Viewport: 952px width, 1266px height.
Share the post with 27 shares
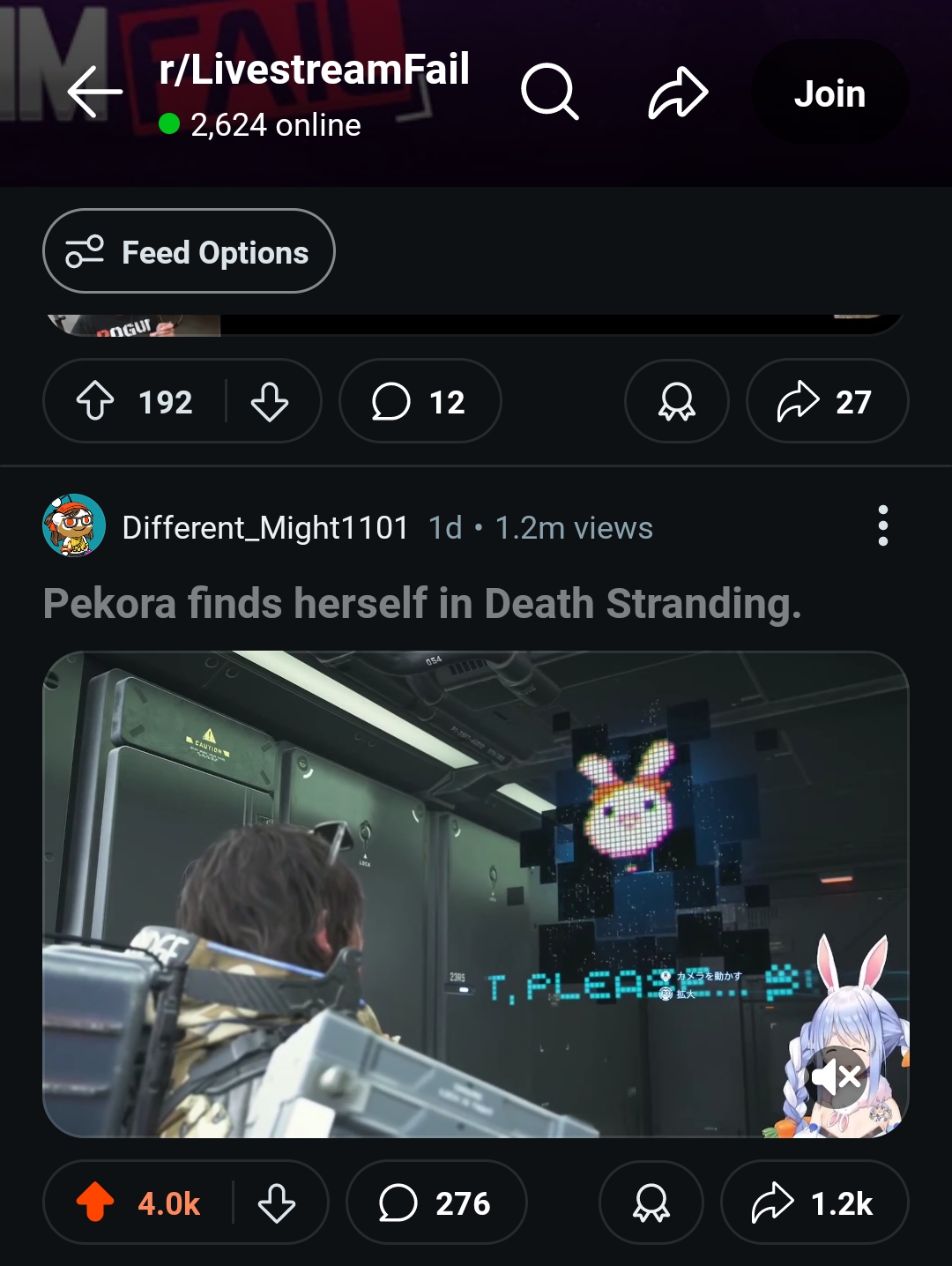tap(826, 402)
